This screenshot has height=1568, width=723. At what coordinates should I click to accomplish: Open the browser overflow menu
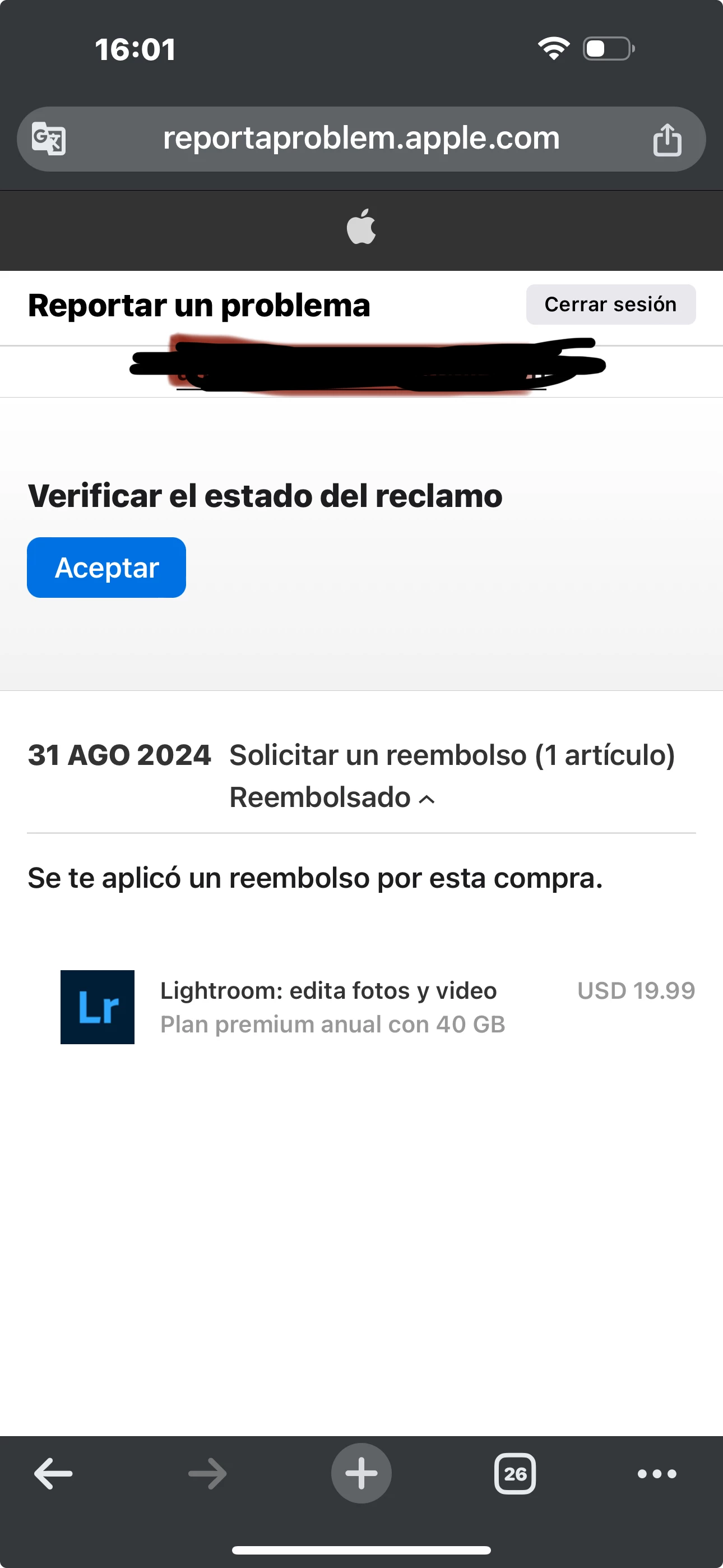[657, 1474]
